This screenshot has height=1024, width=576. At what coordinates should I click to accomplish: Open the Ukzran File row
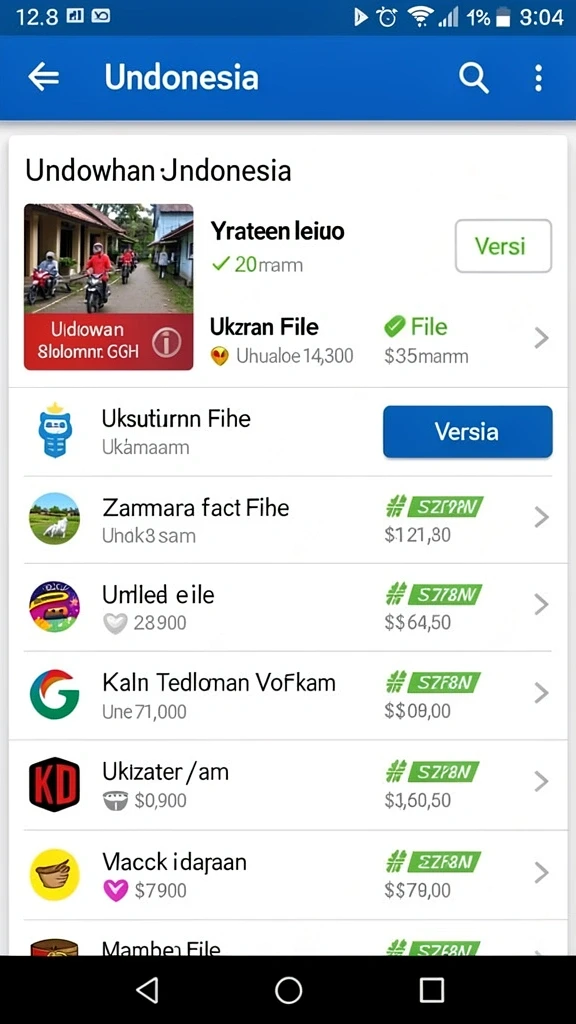pos(380,340)
